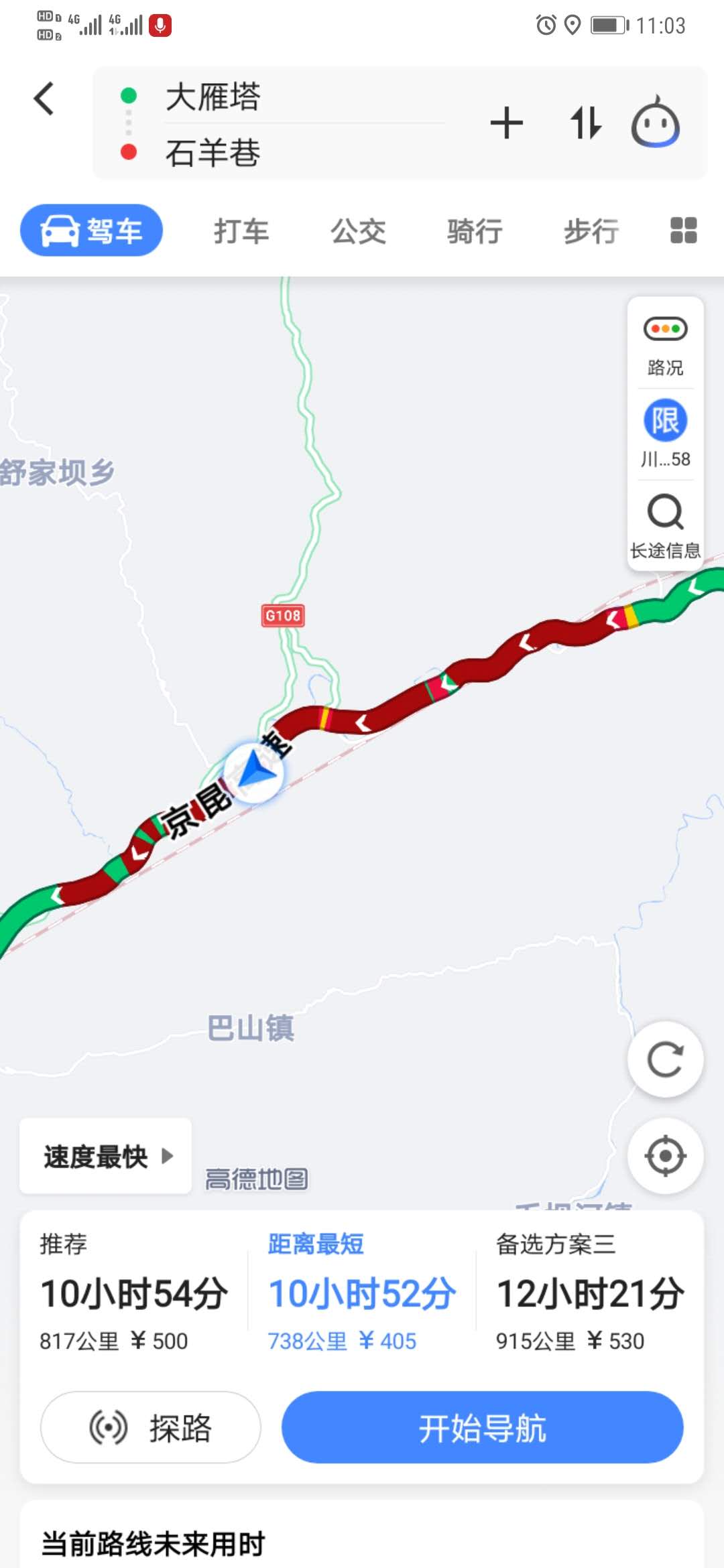Switch to the 公交 tab

358,231
